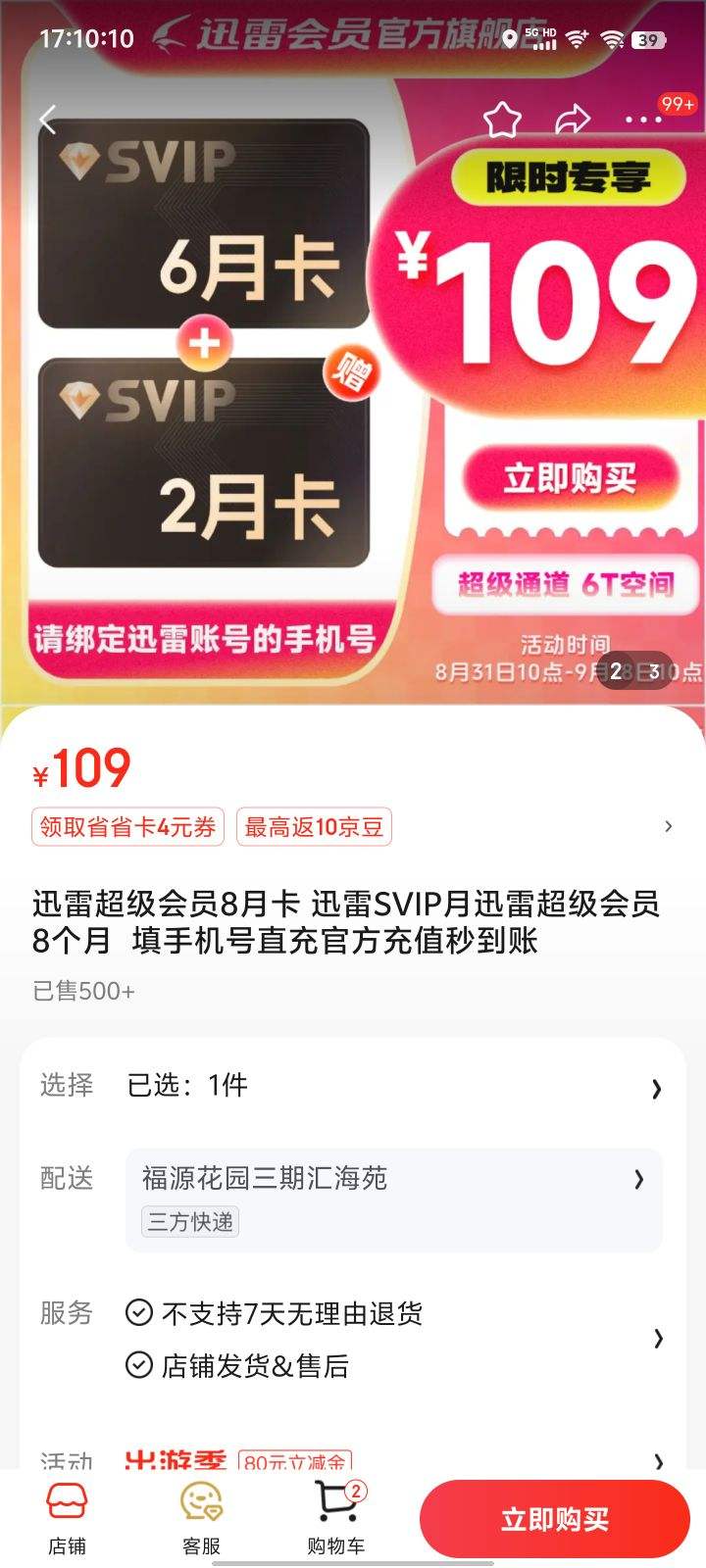The image size is (706, 1568).
Task: Open the 选择 已选:1件 row
Action: click(353, 1086)
